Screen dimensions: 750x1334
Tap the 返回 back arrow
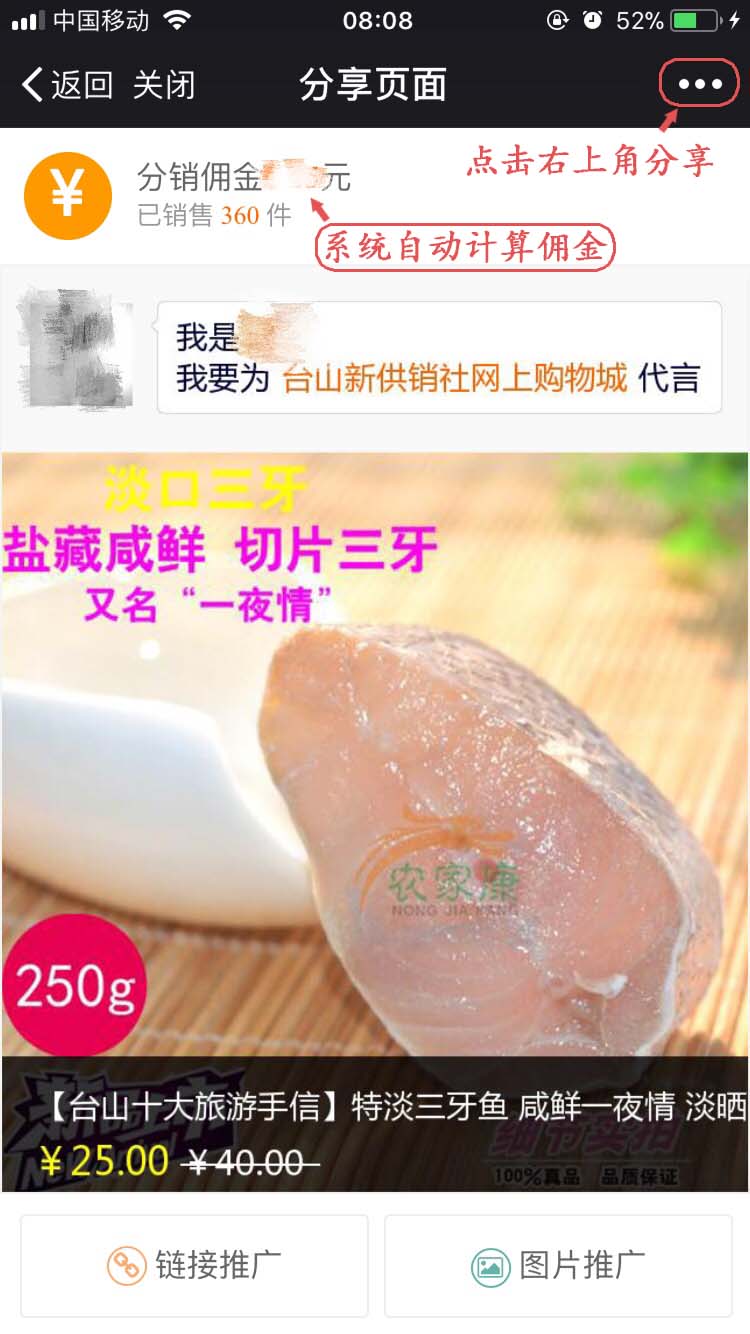tap(65, 85)
